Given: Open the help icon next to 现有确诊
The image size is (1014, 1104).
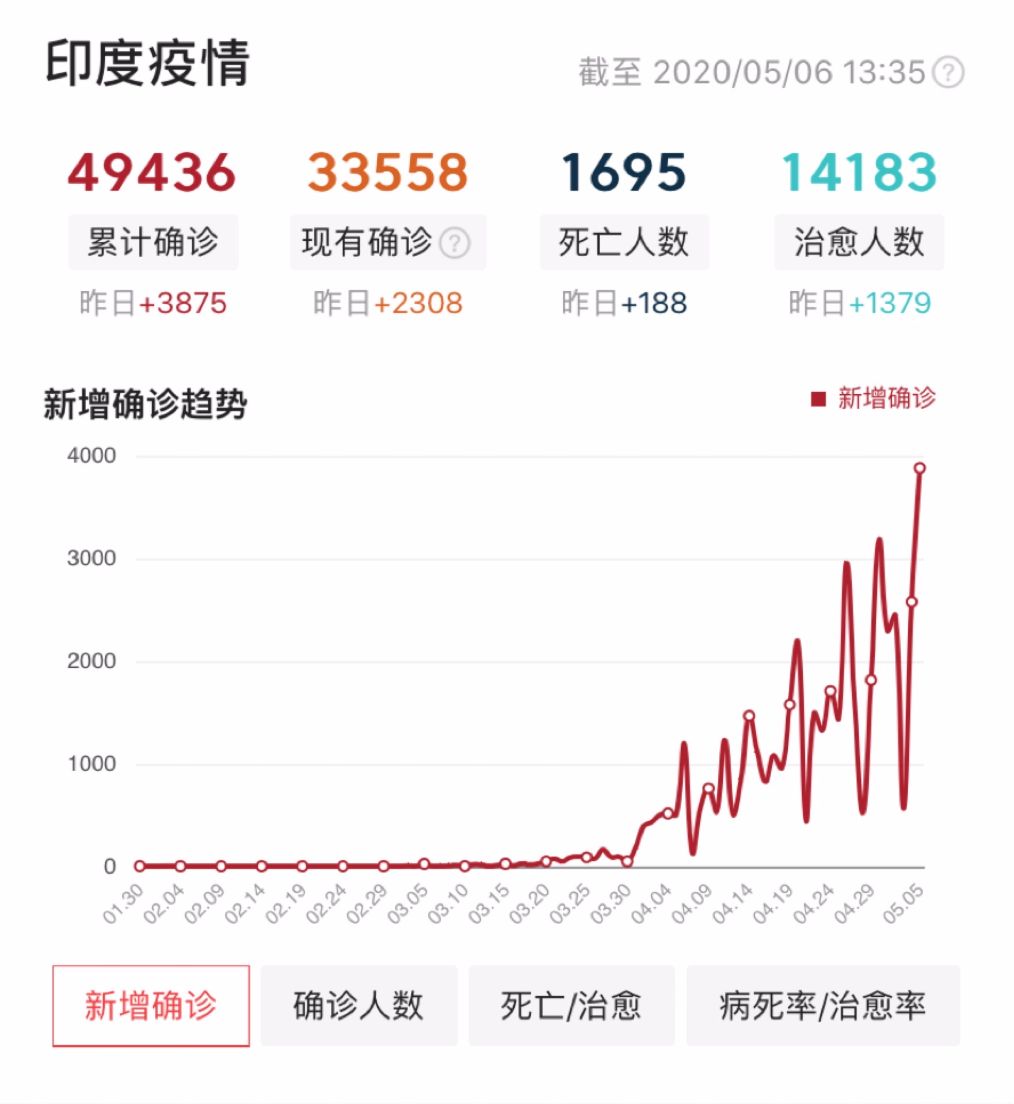Looking at the screenshot, I should click(x=455, y=243).
